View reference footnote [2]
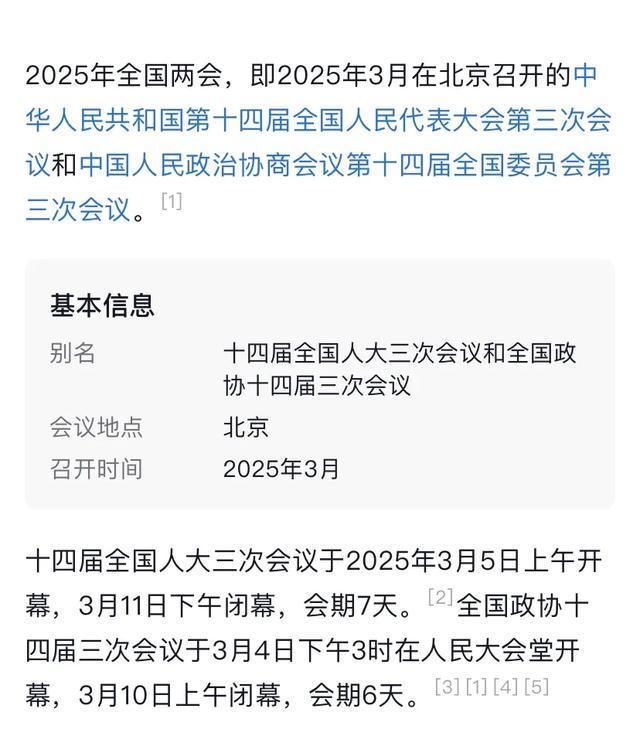The image size is (640, 753). [440, 598]
